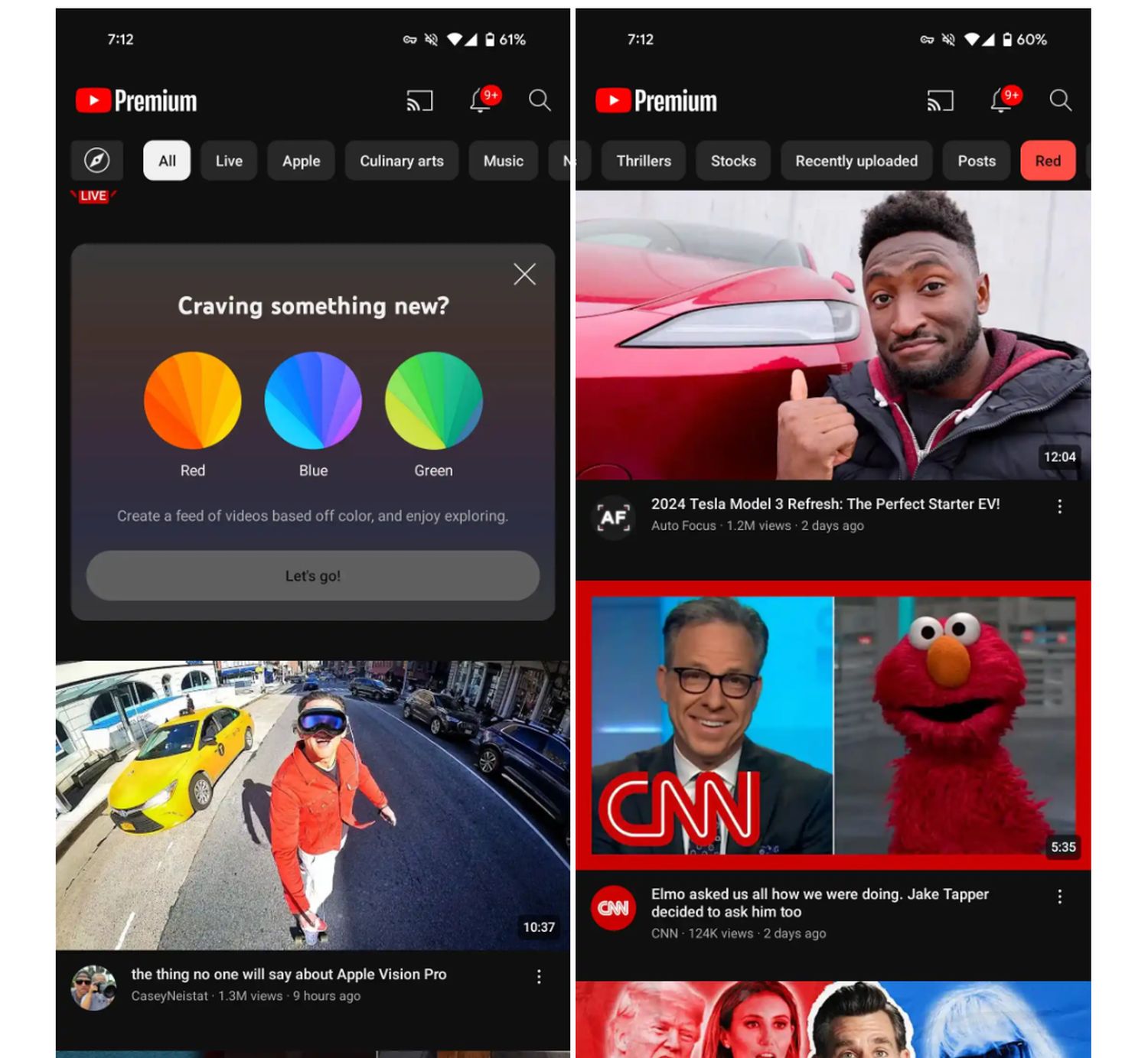1148x1058 pixels.
Task: Play the Apple Vision Pro video
Action: (312, 805)
